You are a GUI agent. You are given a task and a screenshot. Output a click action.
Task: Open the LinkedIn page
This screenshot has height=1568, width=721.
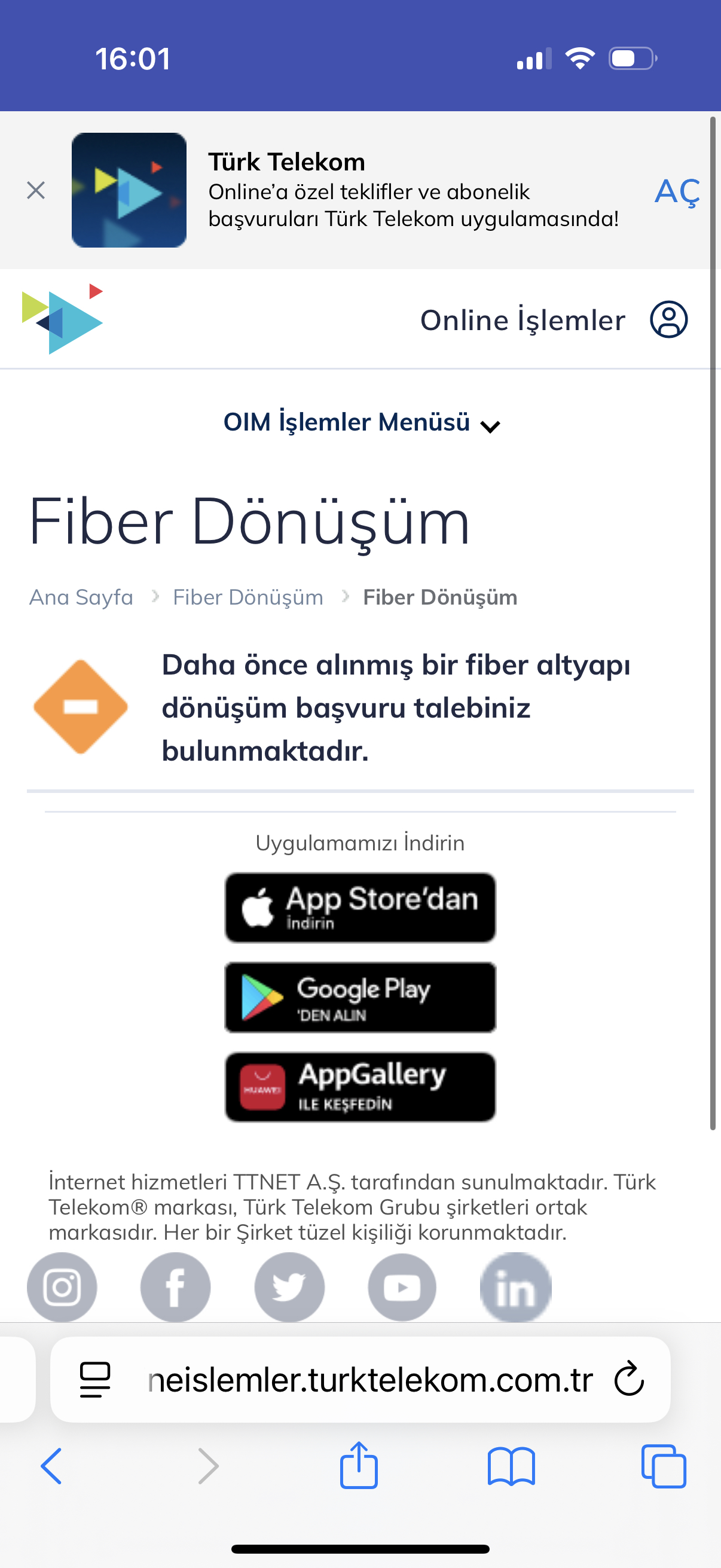point(516,1288)
